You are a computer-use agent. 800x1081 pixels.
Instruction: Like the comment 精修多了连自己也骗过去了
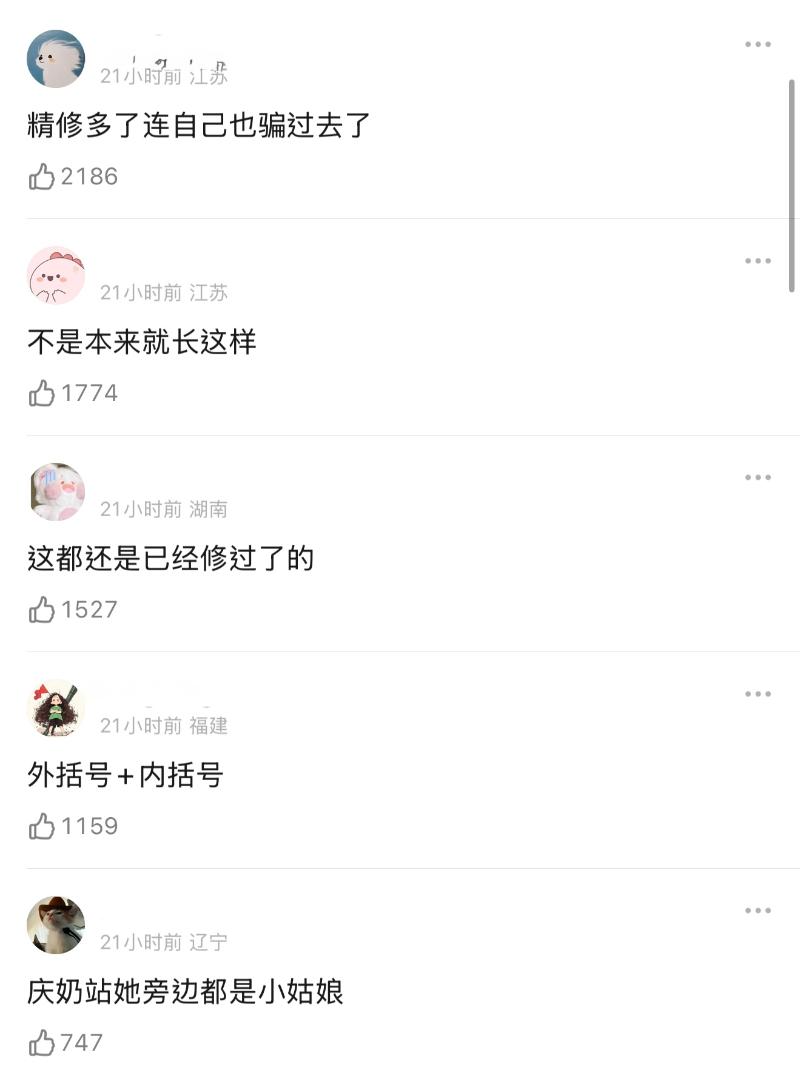click(42, 177)
